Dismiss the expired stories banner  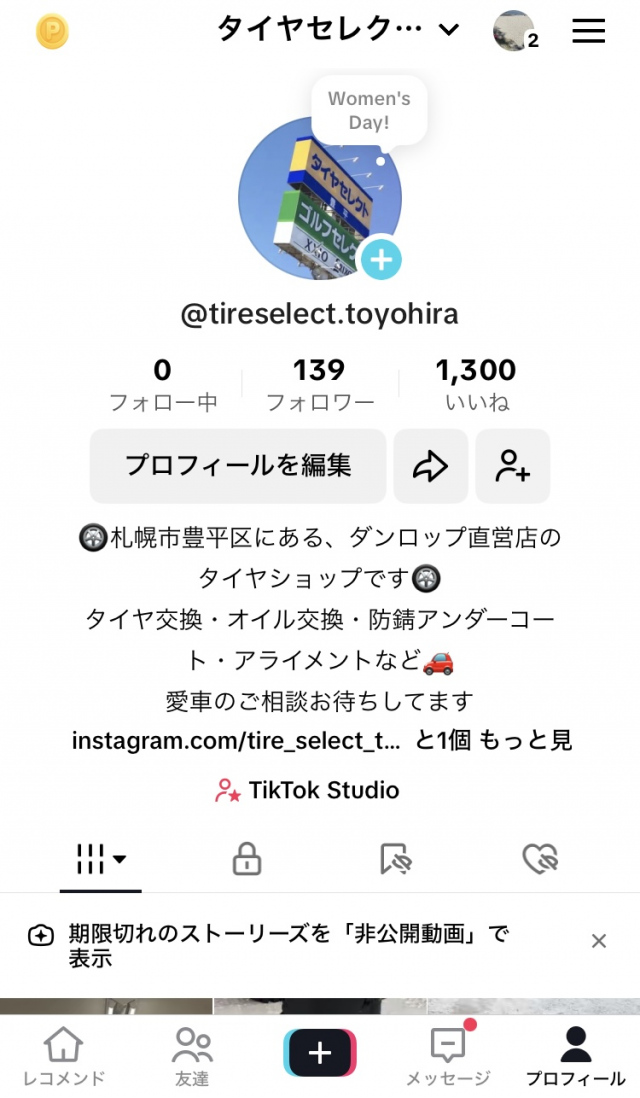coord(598,941)
